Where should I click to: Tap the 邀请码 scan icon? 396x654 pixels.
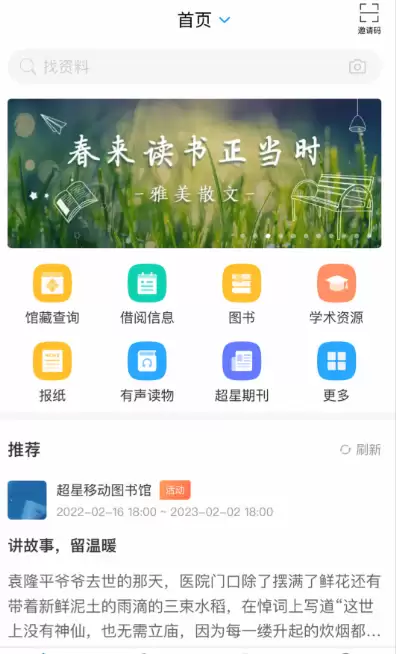click(369, 19)
